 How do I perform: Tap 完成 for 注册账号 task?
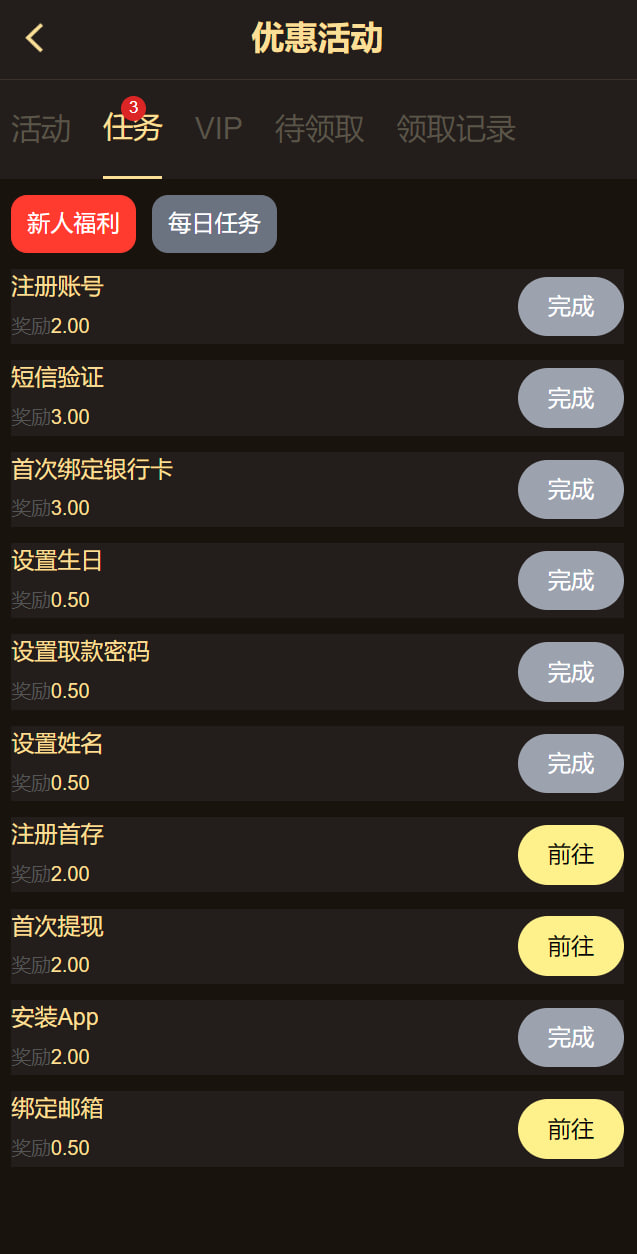571,307
